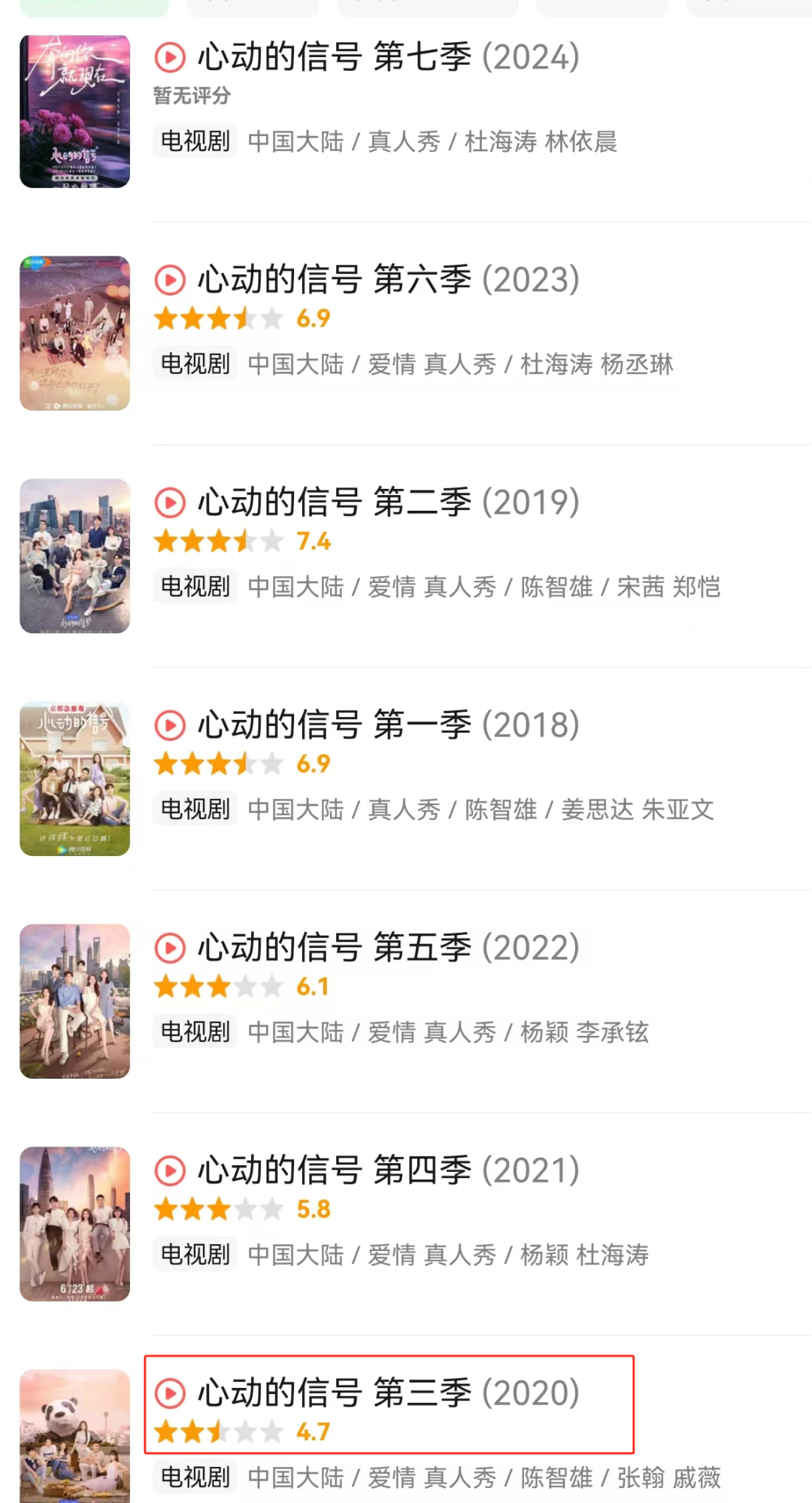The height and width of the screenshot is (1503, 812).
Task: Open 心动的信号 第四季 (2021) result
Action: pos(388,1171)
